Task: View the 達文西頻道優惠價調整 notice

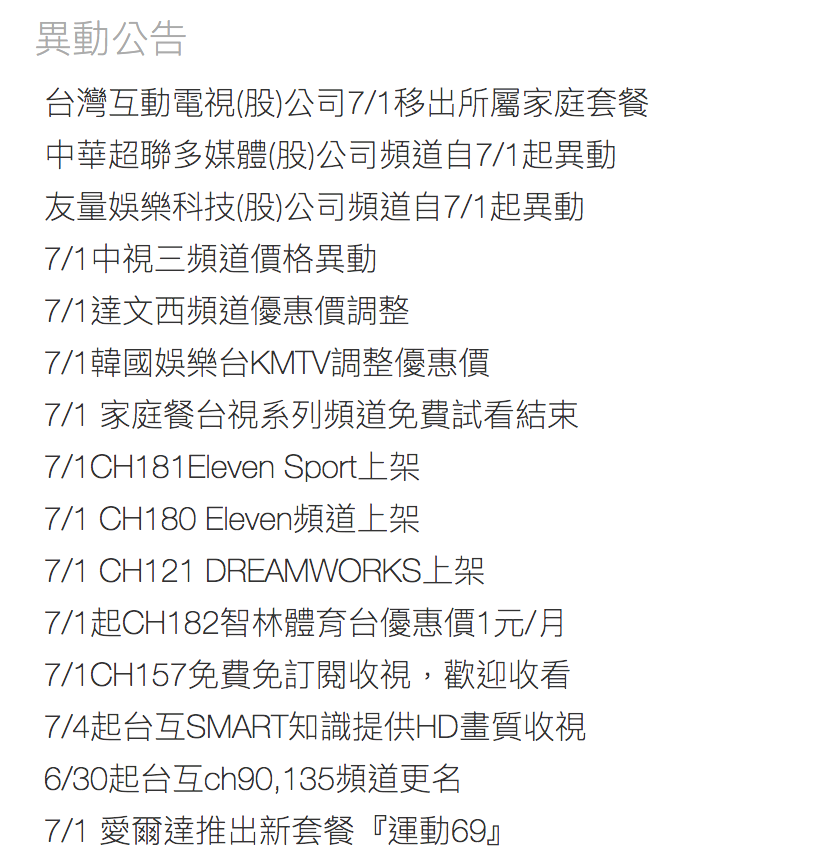Action: pyautogui.click(x=227, y=310)
